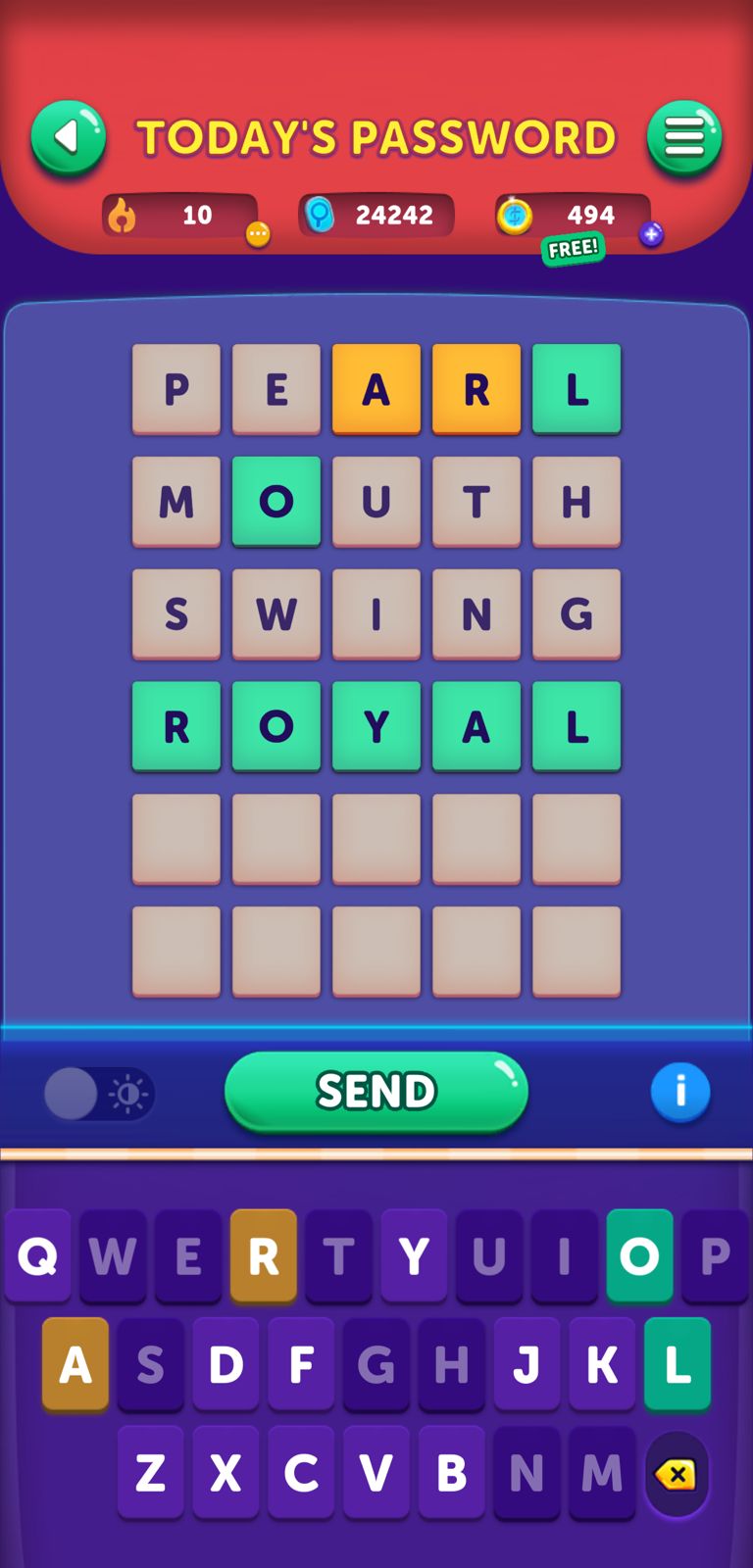Image resolution: width=753 pixels, height=1568 pixels.
Task: Tap the K key
Action: tap(602, 1364)
